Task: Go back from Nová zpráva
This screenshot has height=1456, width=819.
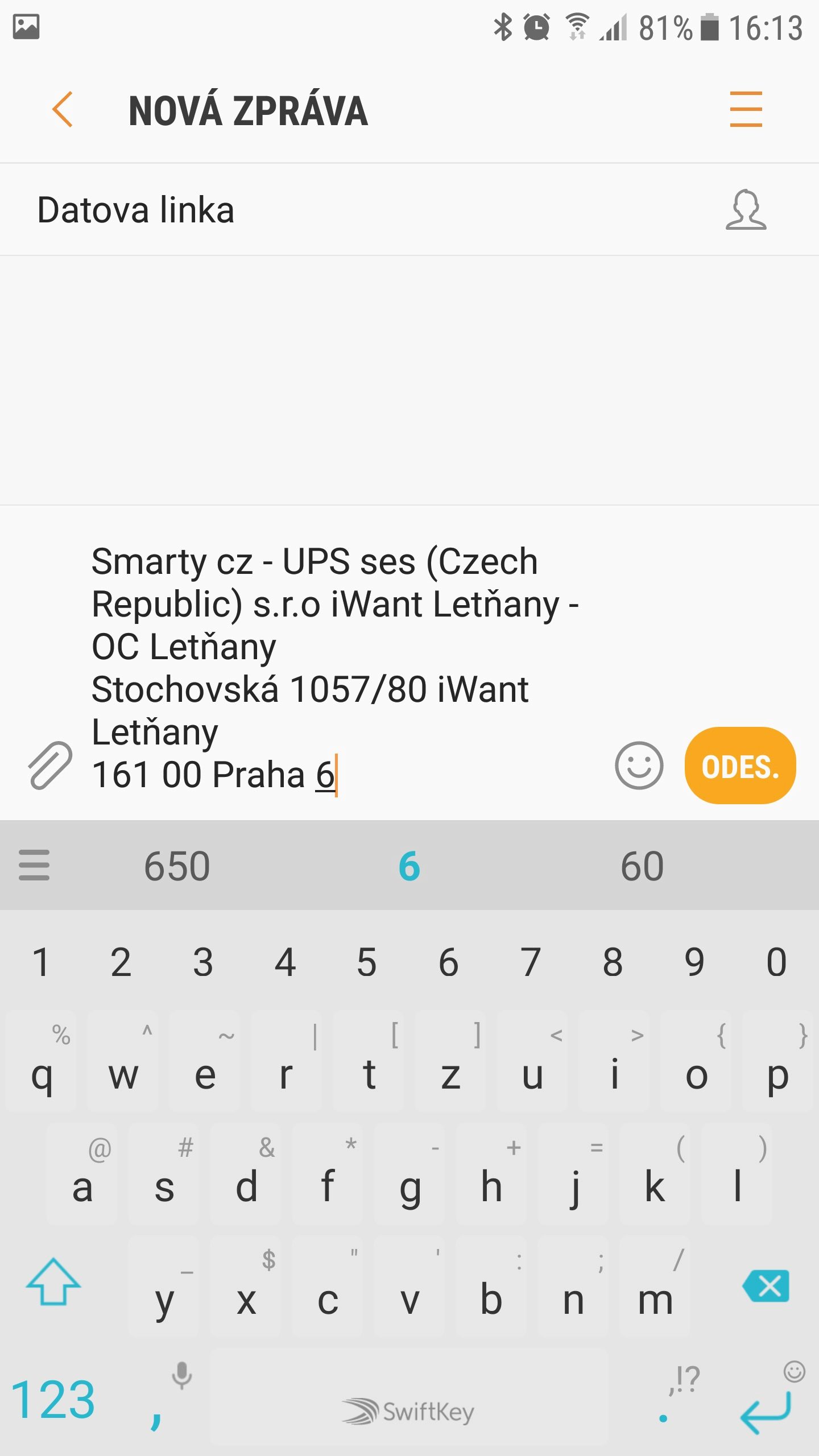Action: click(63, 109)
